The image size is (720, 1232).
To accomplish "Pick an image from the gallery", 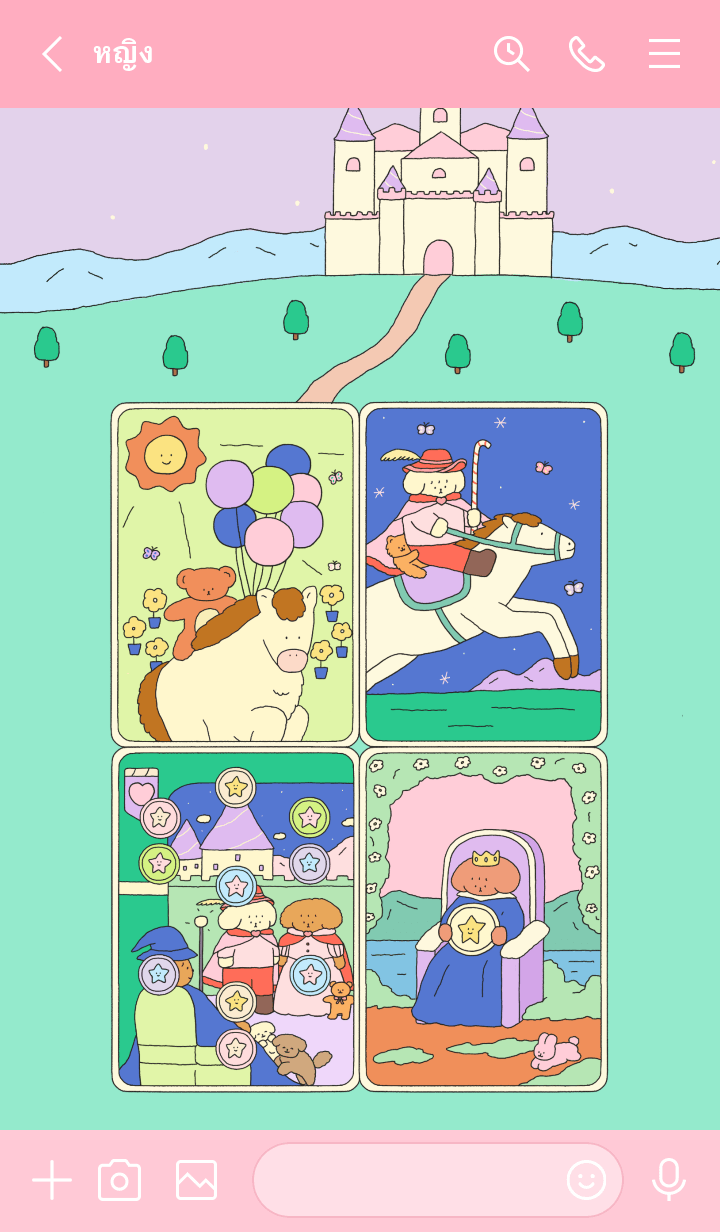I will (x=196, y=1180).
